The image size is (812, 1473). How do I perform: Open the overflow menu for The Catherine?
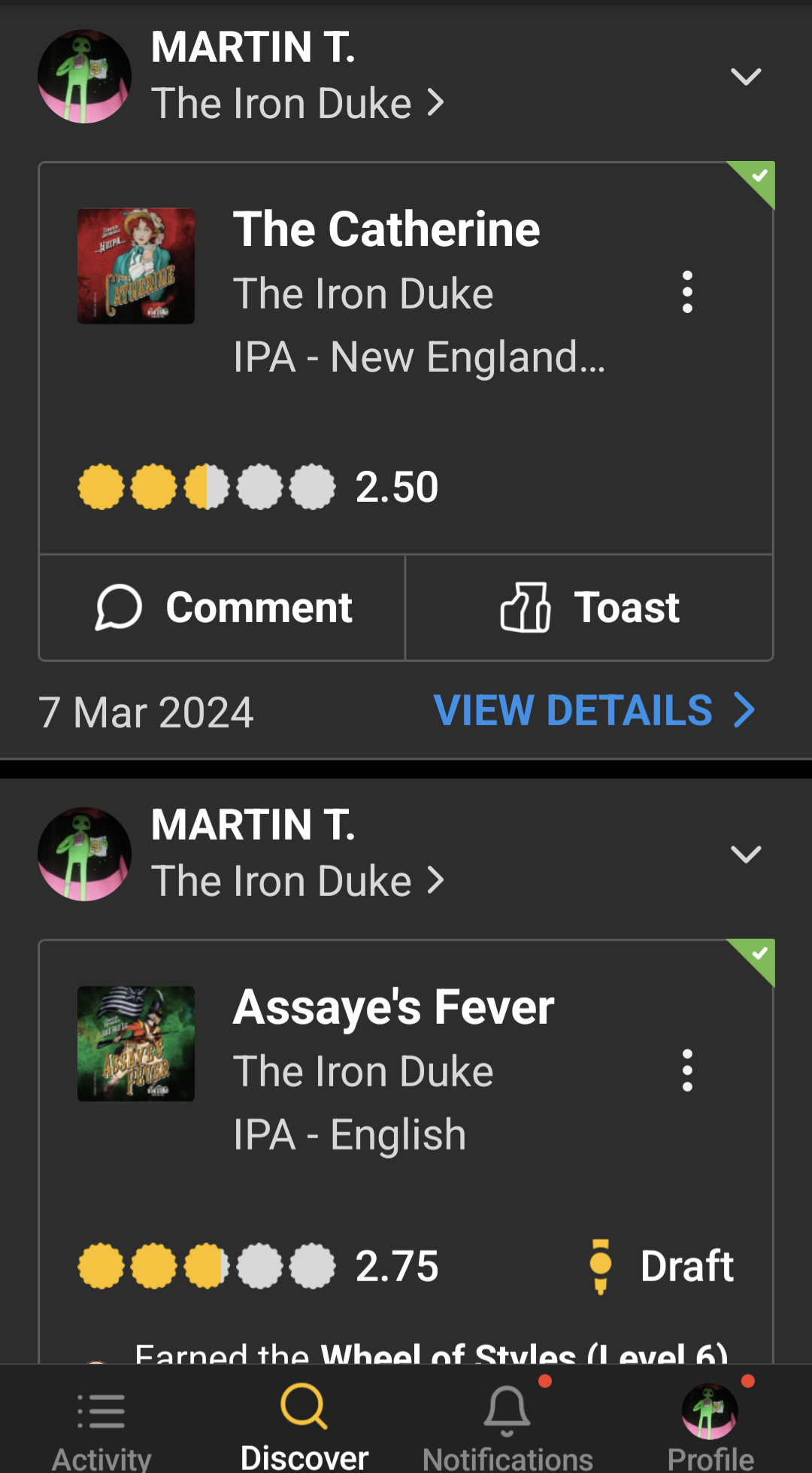(x=686, y=292)
